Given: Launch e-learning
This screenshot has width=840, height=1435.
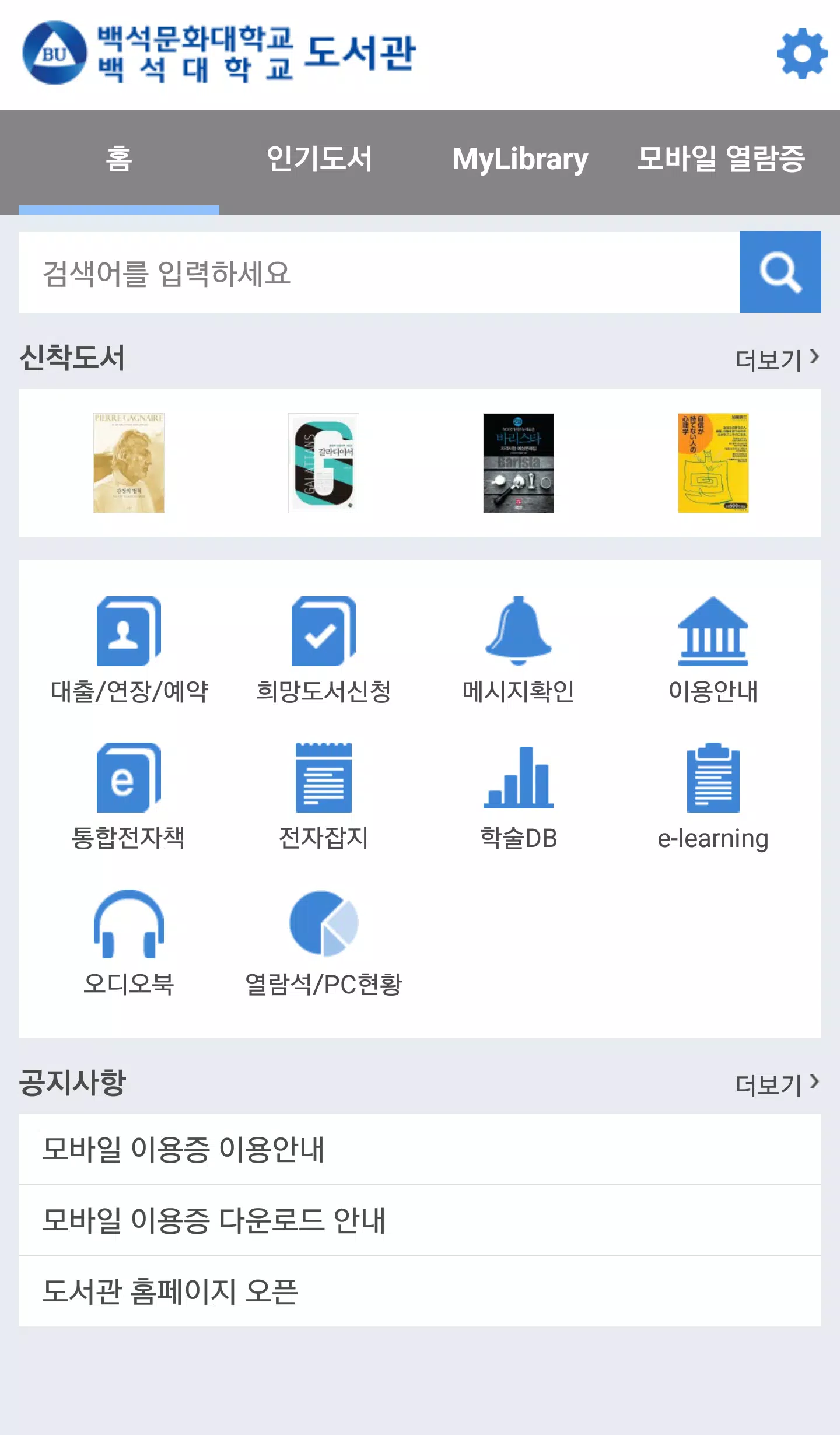Looking at the screenshot, I should (713, 796).
